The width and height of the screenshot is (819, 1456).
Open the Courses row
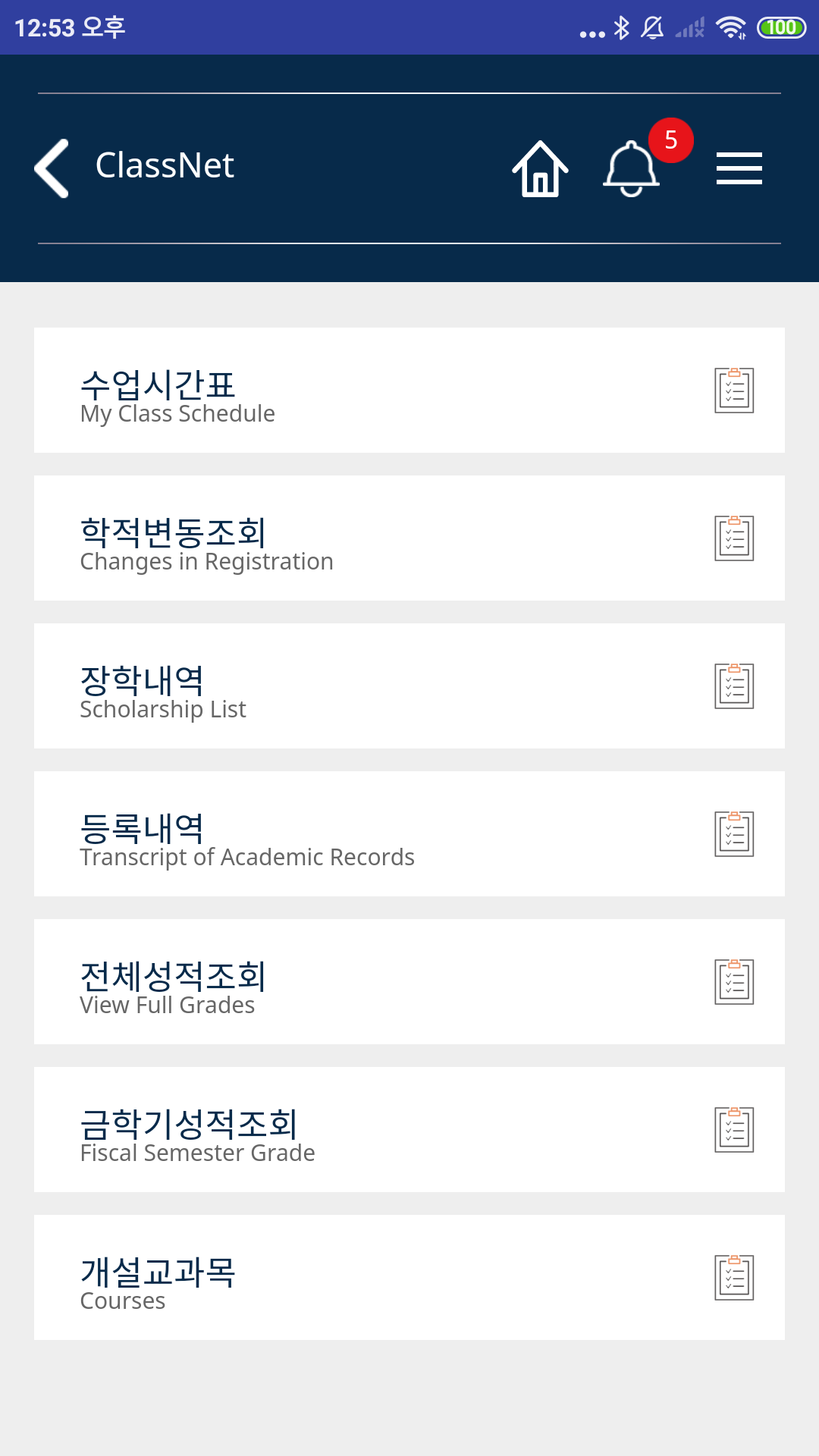(x=409, y=1278)
